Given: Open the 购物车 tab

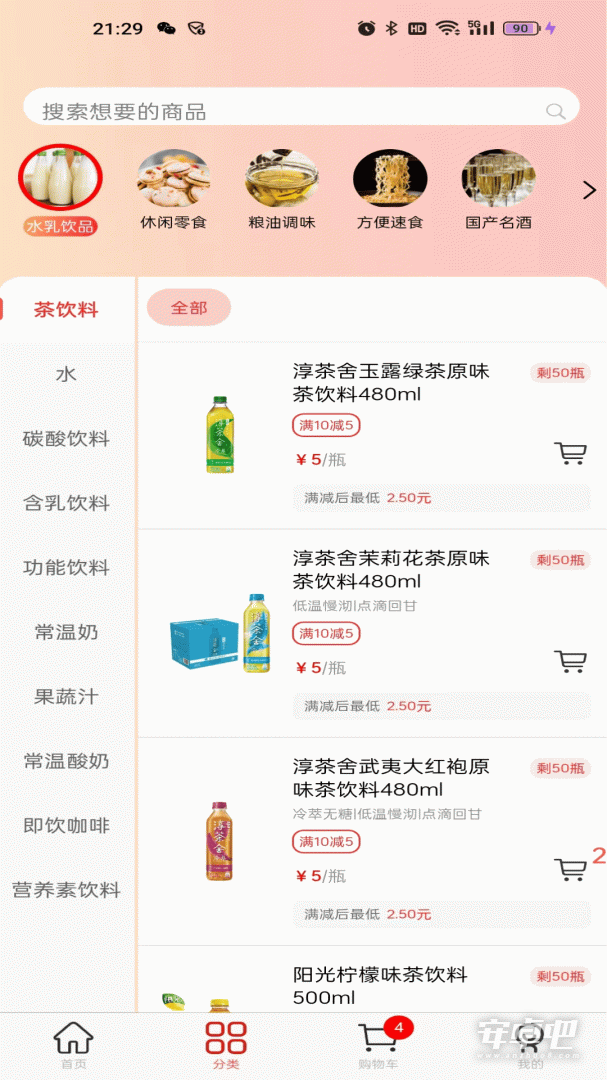Looking at the screenshot, I should (x=379, y=1046).
